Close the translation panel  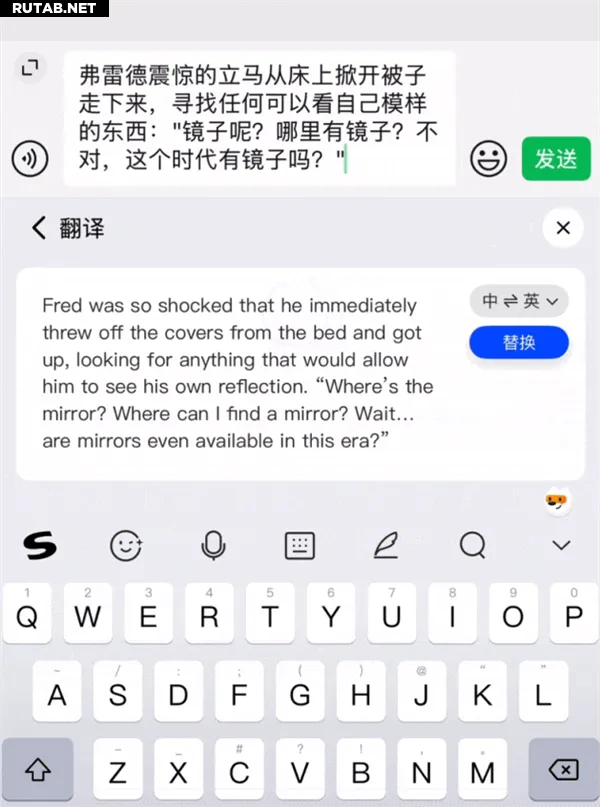pos(563,228)
